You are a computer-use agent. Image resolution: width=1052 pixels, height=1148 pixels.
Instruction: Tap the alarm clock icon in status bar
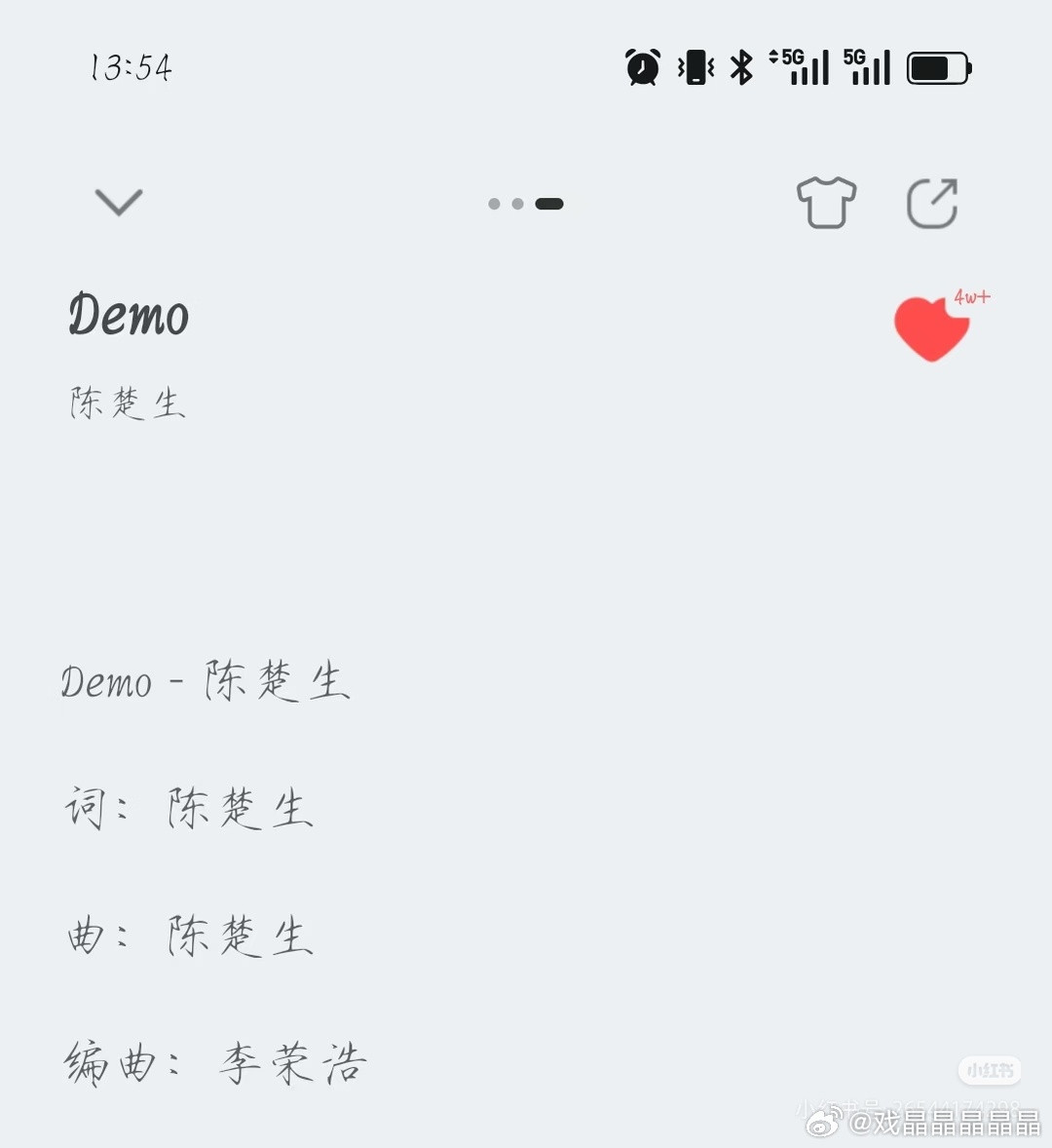pos(641,67)
